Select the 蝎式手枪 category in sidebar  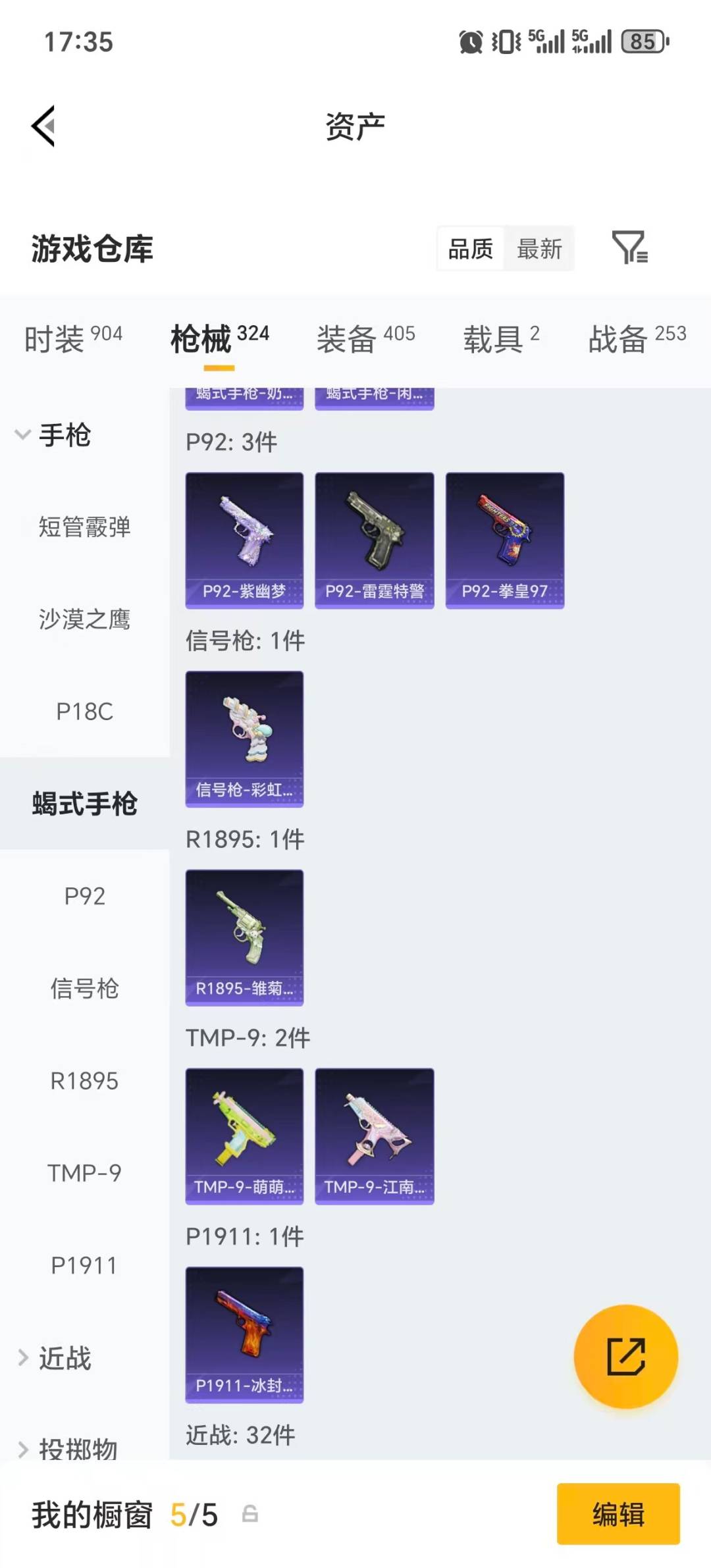(83, 804)
